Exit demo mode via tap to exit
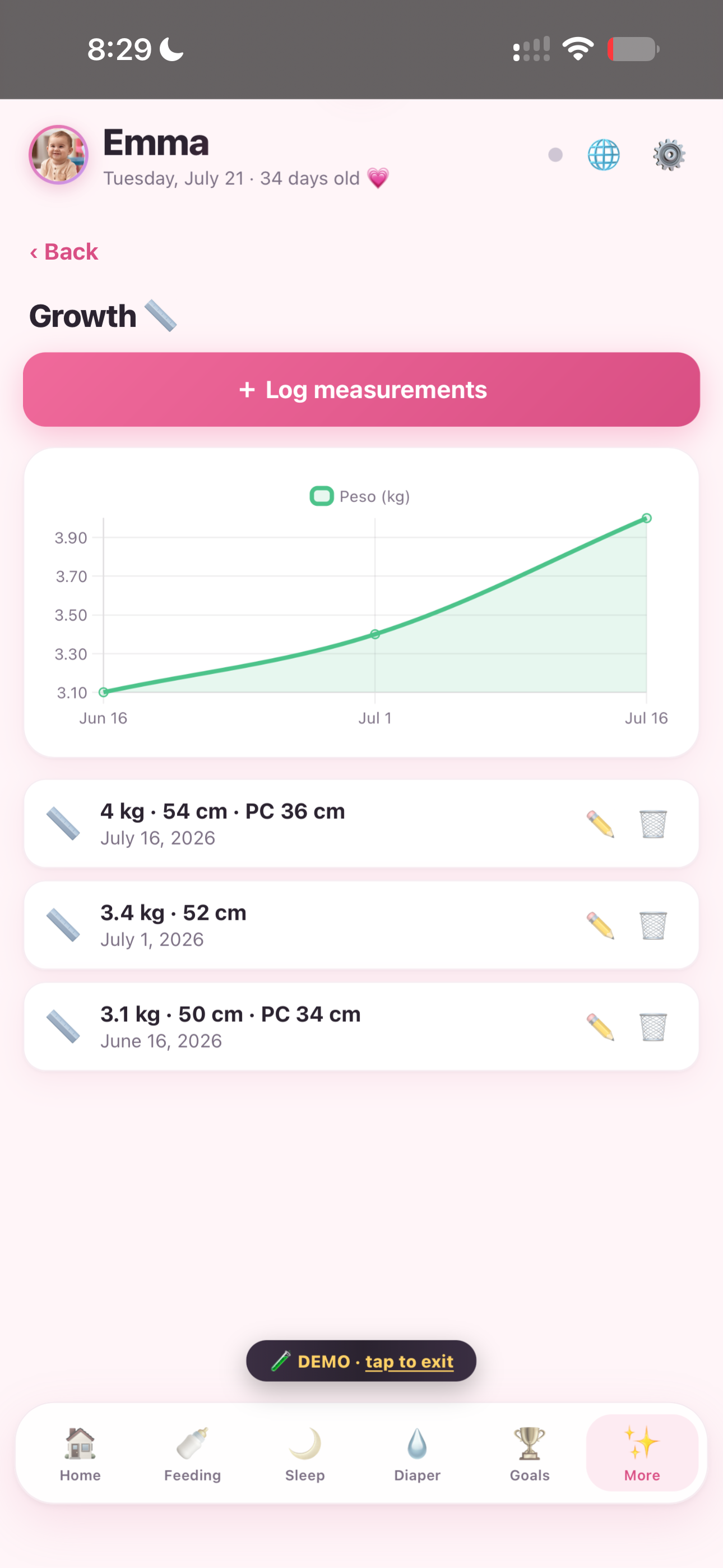The image size is (723, 1568). (x=409, y=1361)
